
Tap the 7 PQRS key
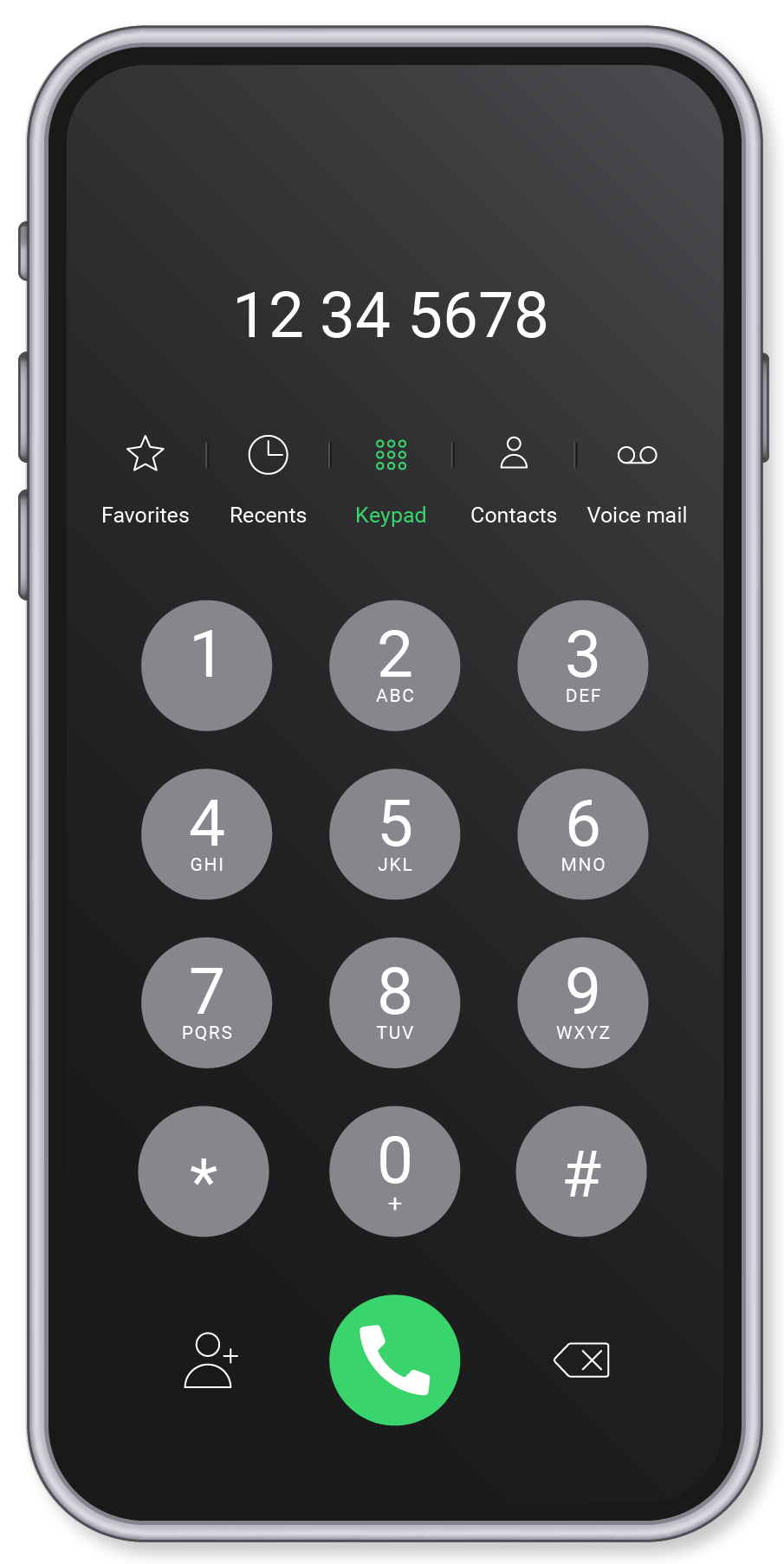click(207, 1003)
